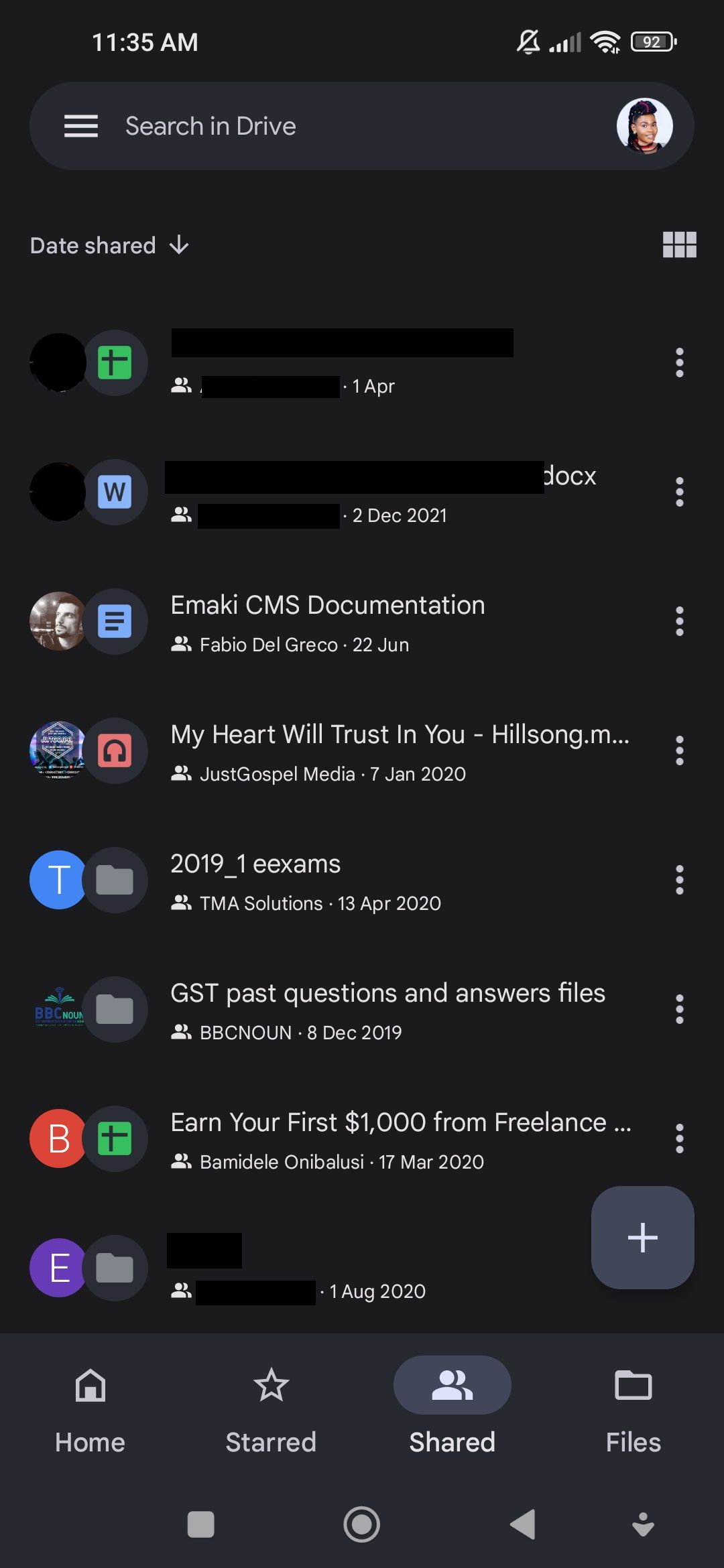The width and height of the screenshot is (724, 1568).
Task: Change the Date shared sort order
Action: 109,245
